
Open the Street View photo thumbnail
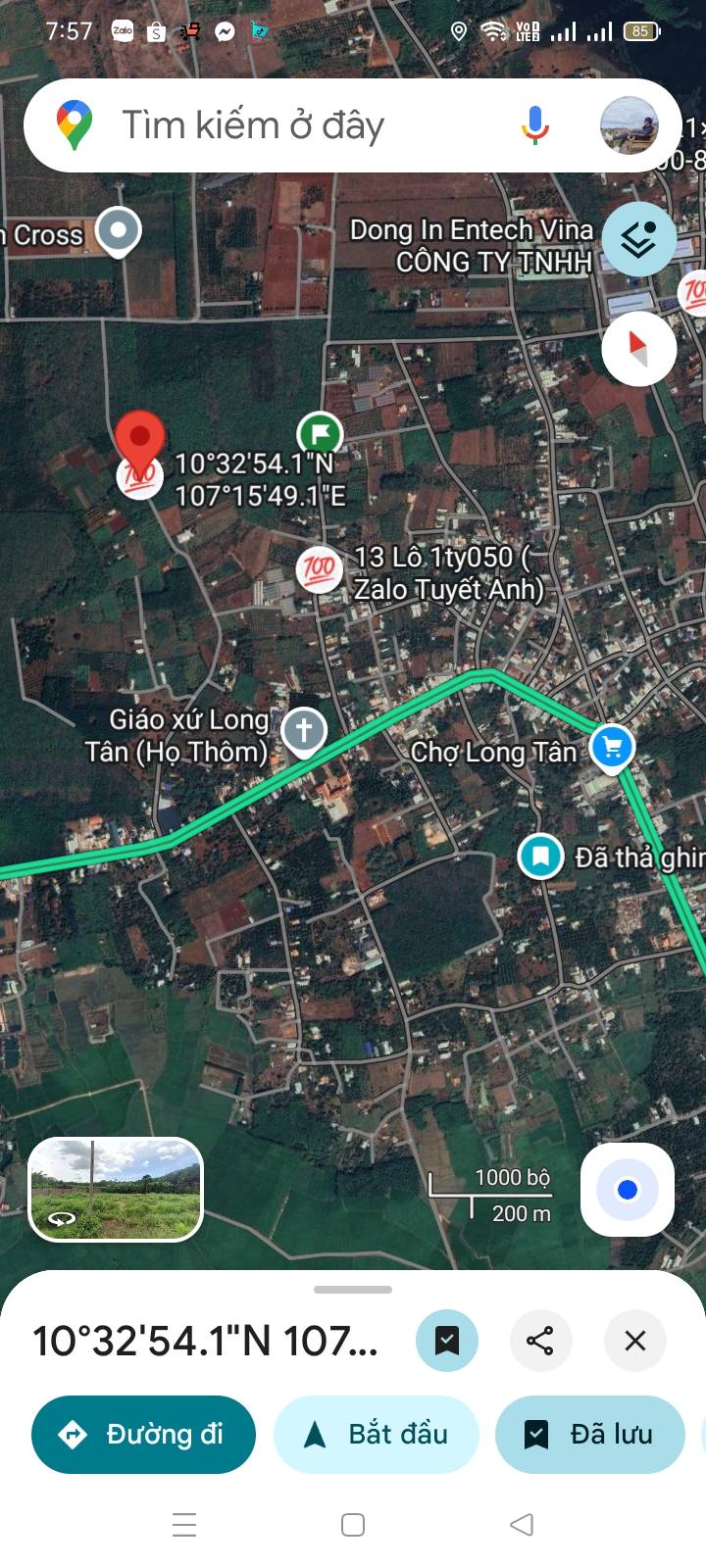pos(116,1189)
